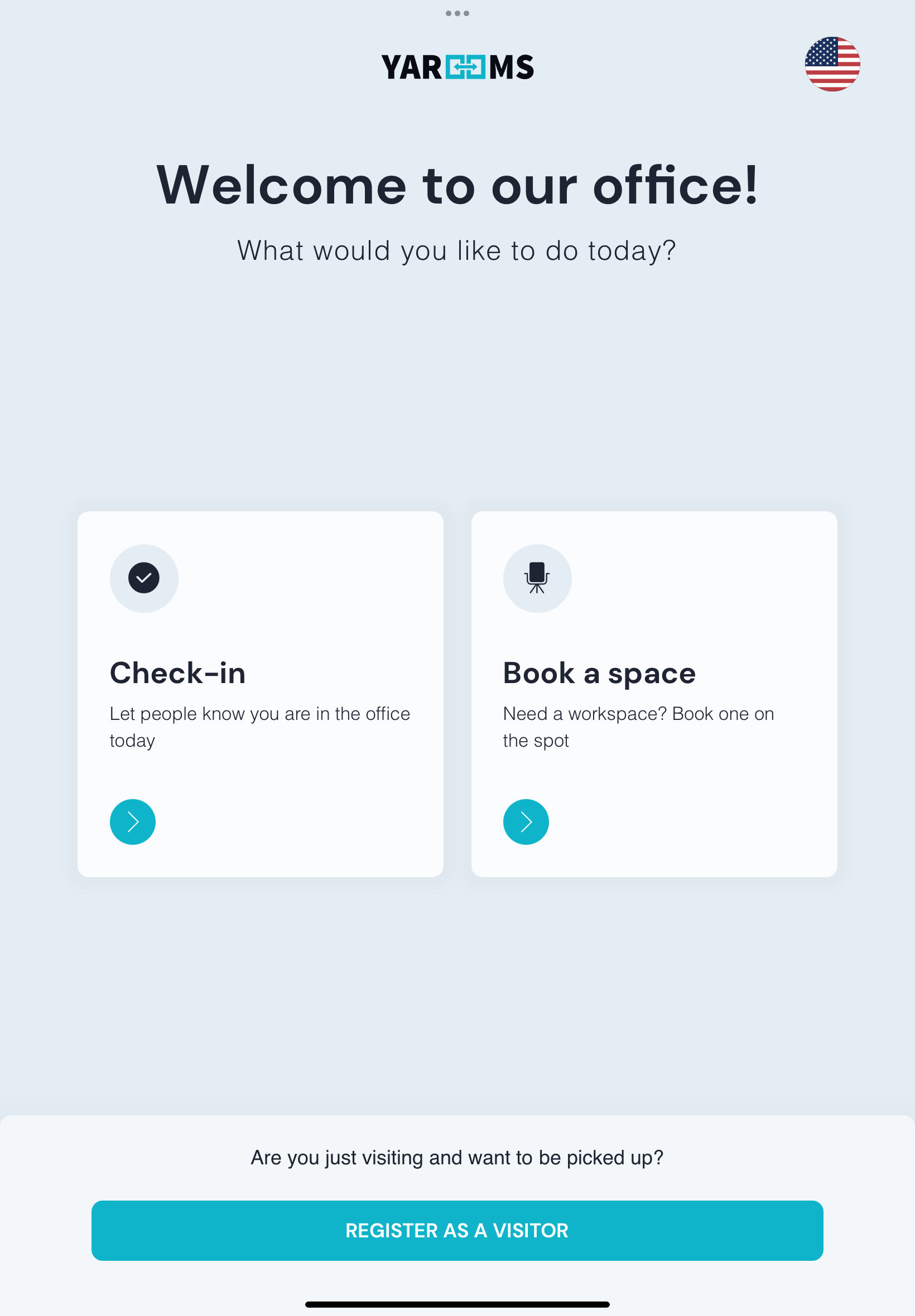Open the Book a space card
This screenshot has width=915, height=1316.
(x=653, y=693)
